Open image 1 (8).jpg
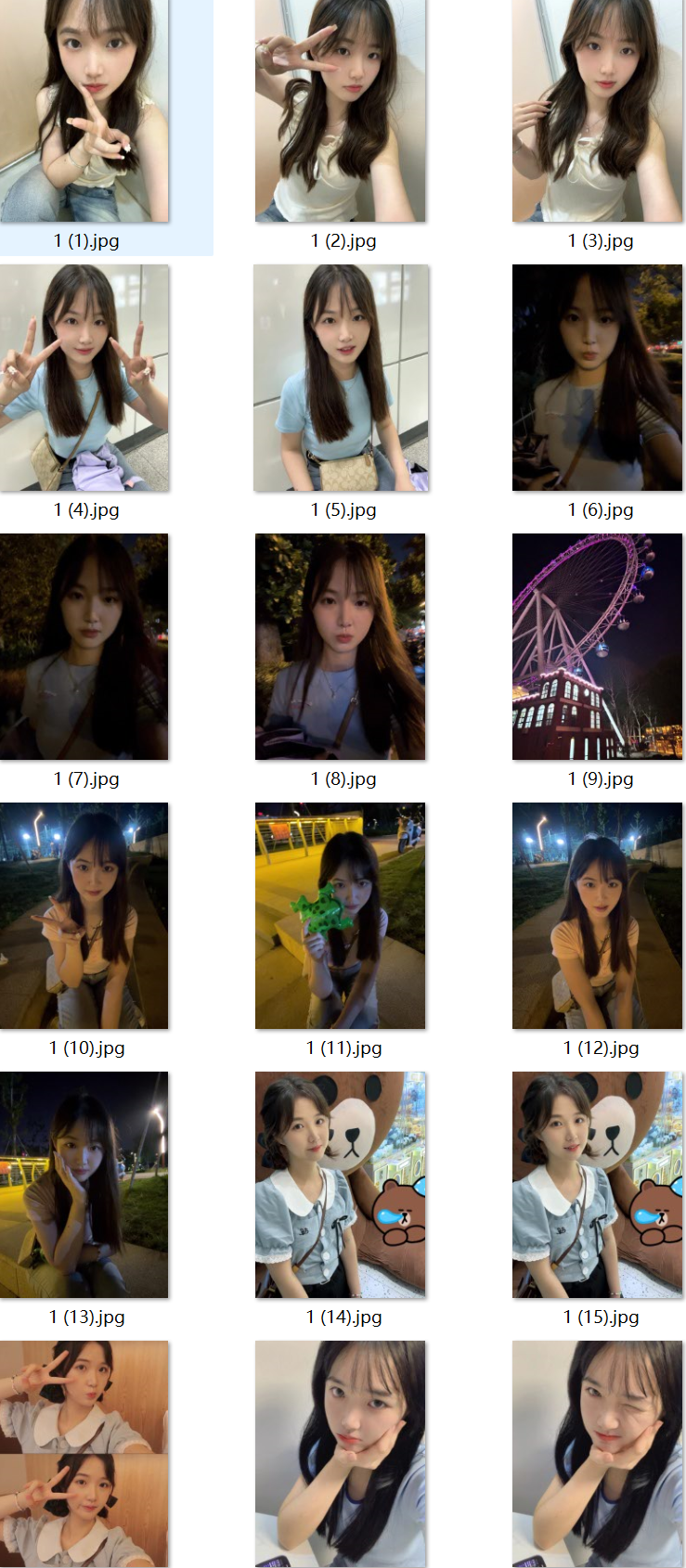This screenshot has height=1568, width=686. pos(341,647)
